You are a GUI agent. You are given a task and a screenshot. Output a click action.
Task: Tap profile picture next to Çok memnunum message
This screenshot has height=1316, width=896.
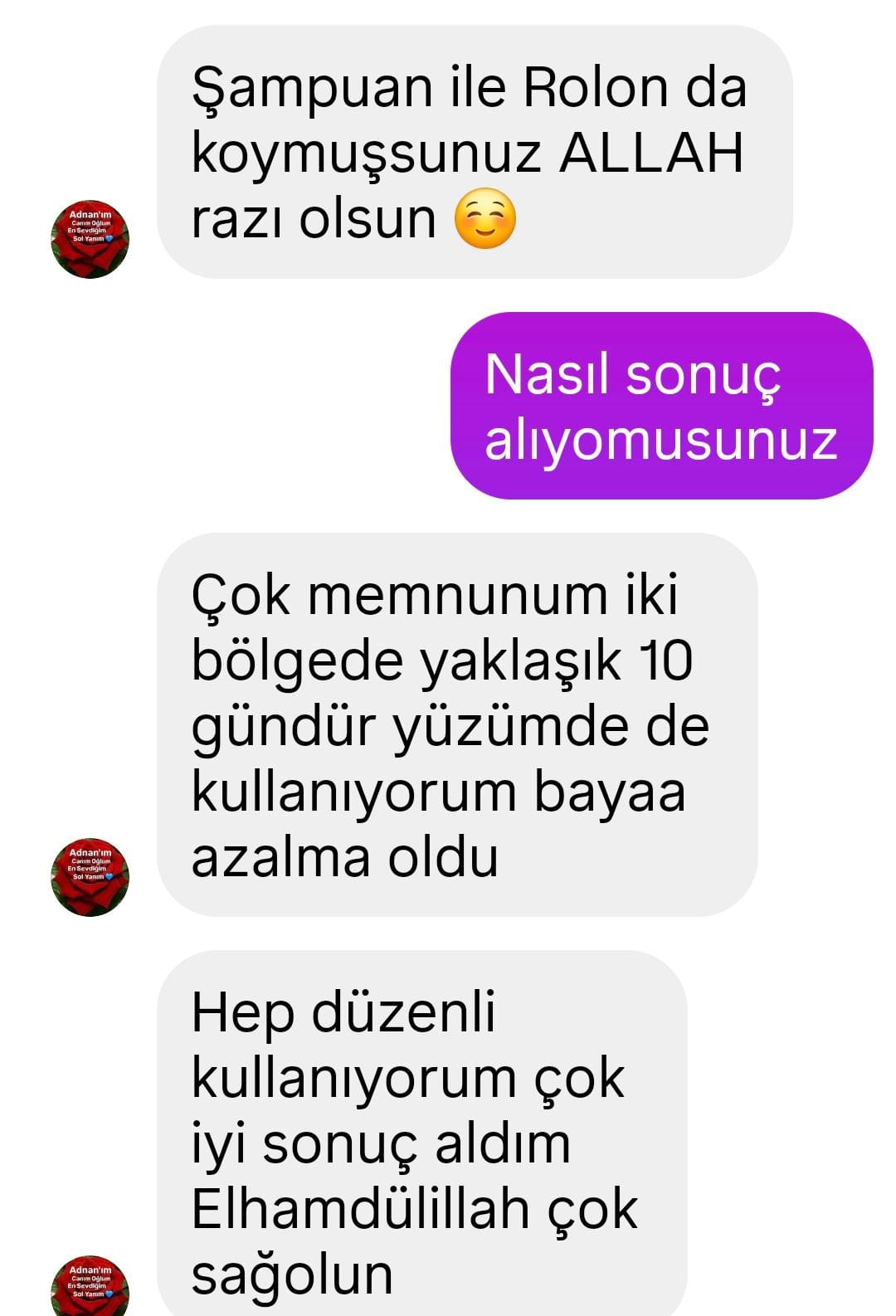pyautogui.click(x=90, y=877)
